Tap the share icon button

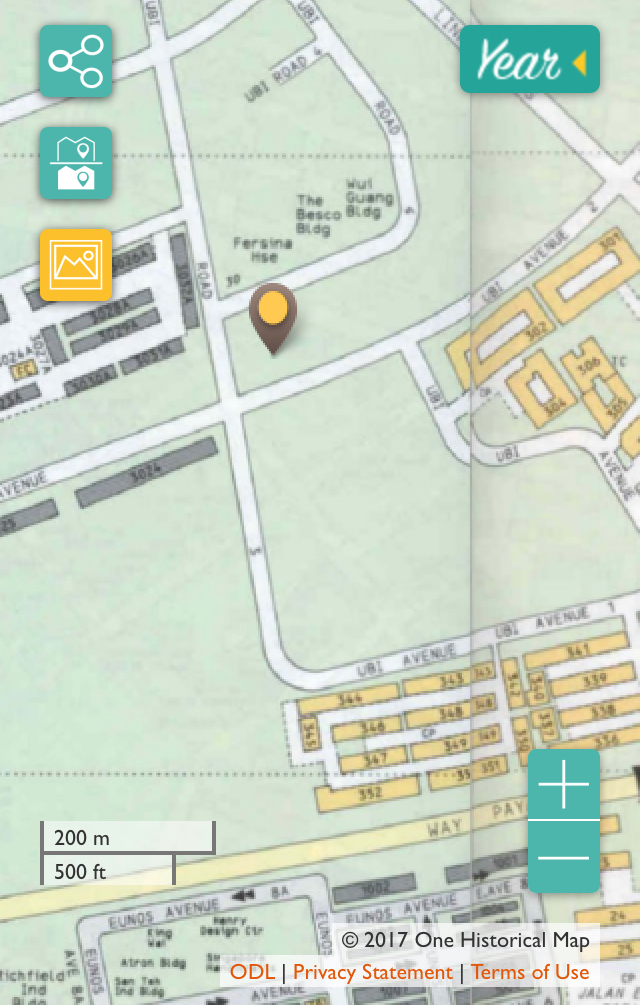point(76,61)
